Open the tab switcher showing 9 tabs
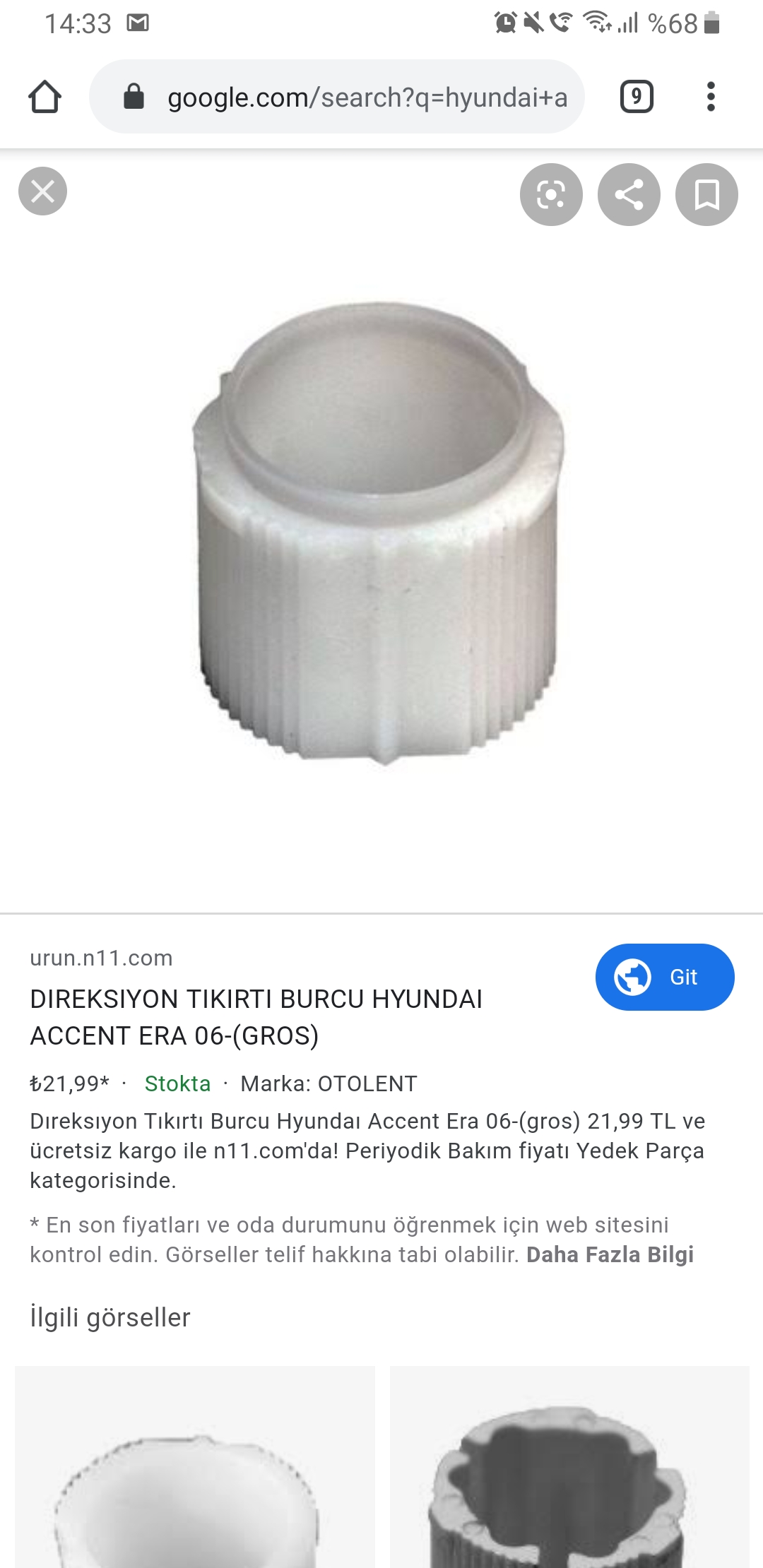This screenshot has width=763, height=1568. [x=637, y=97]
